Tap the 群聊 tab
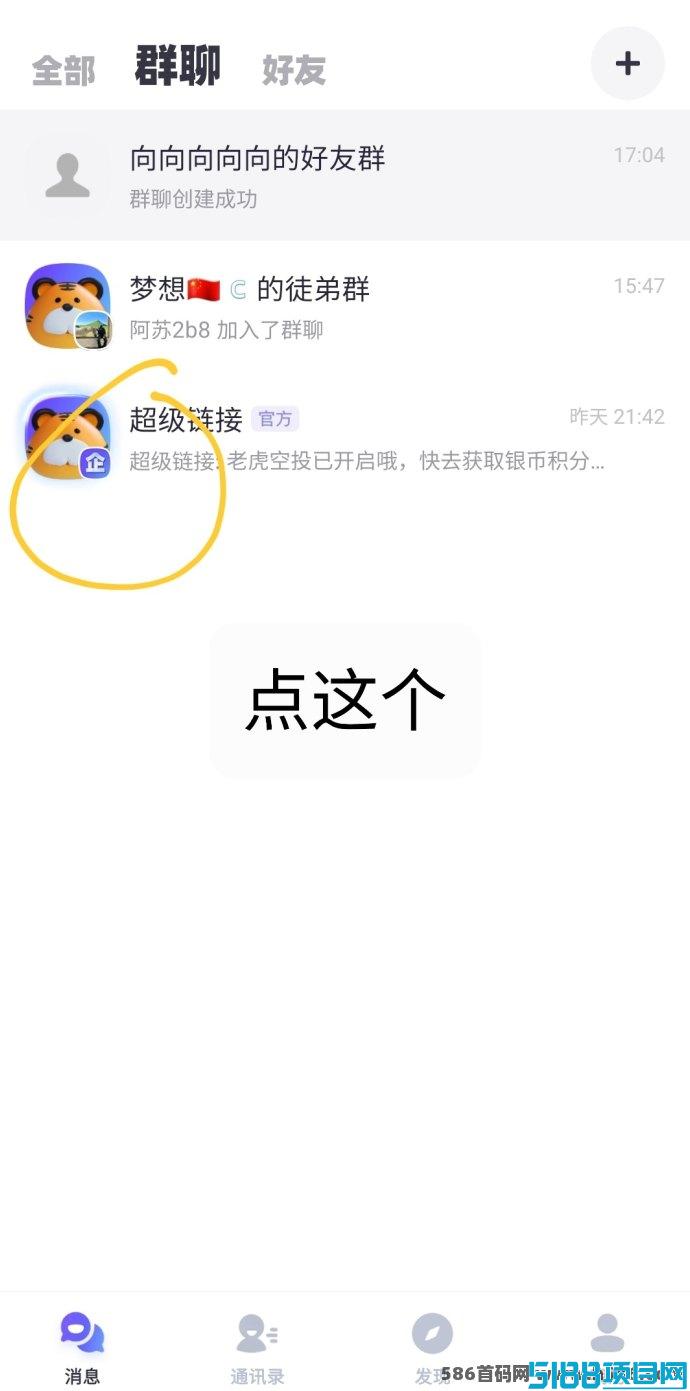Image resolution: width=690 pixels, height=1391 pixels. 178,67
